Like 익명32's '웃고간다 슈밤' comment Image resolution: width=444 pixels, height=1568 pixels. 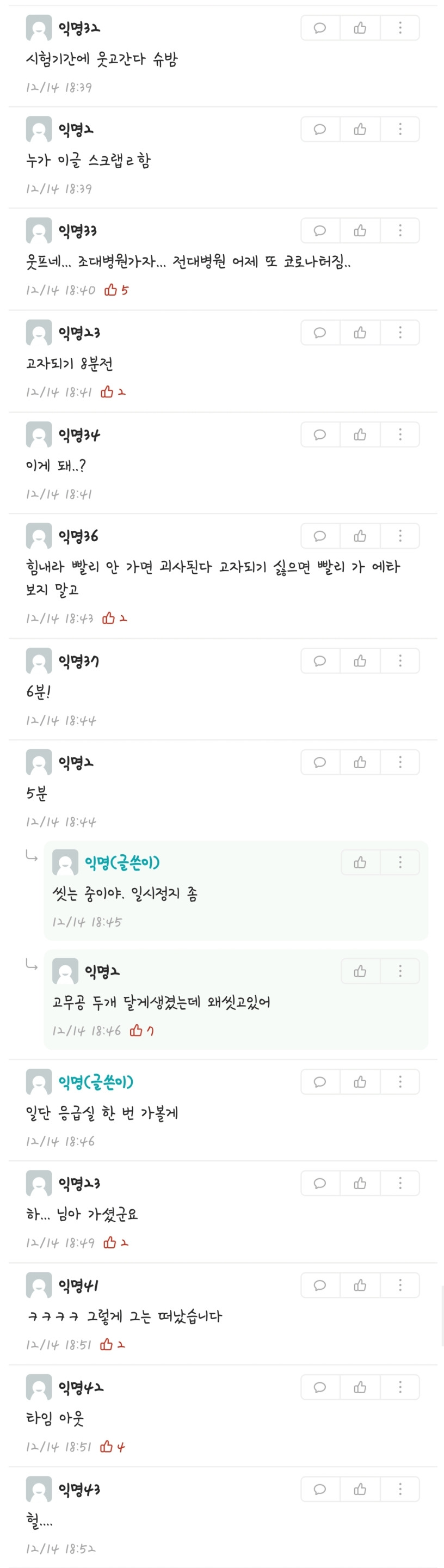[x=360, y=28]
